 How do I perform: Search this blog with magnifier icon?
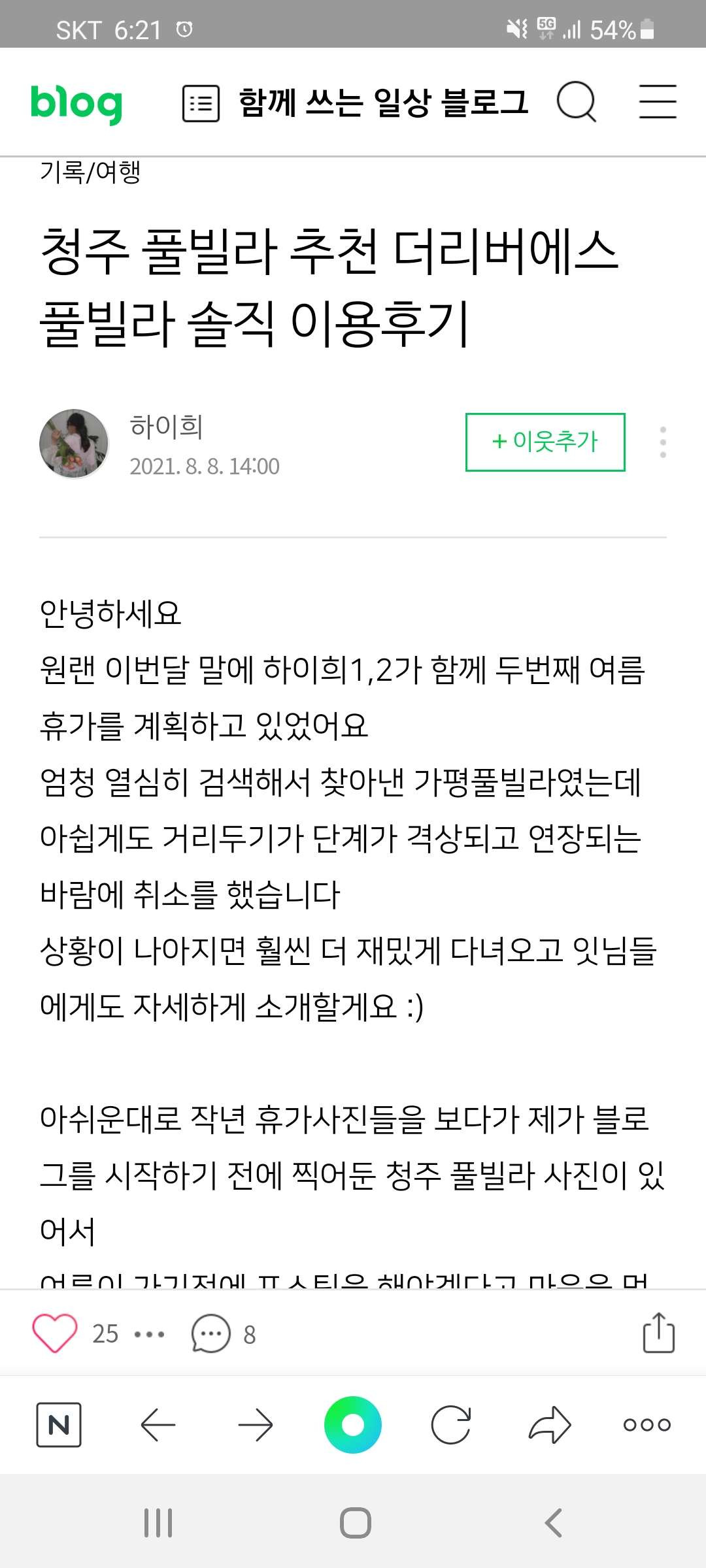coord(577,102)
